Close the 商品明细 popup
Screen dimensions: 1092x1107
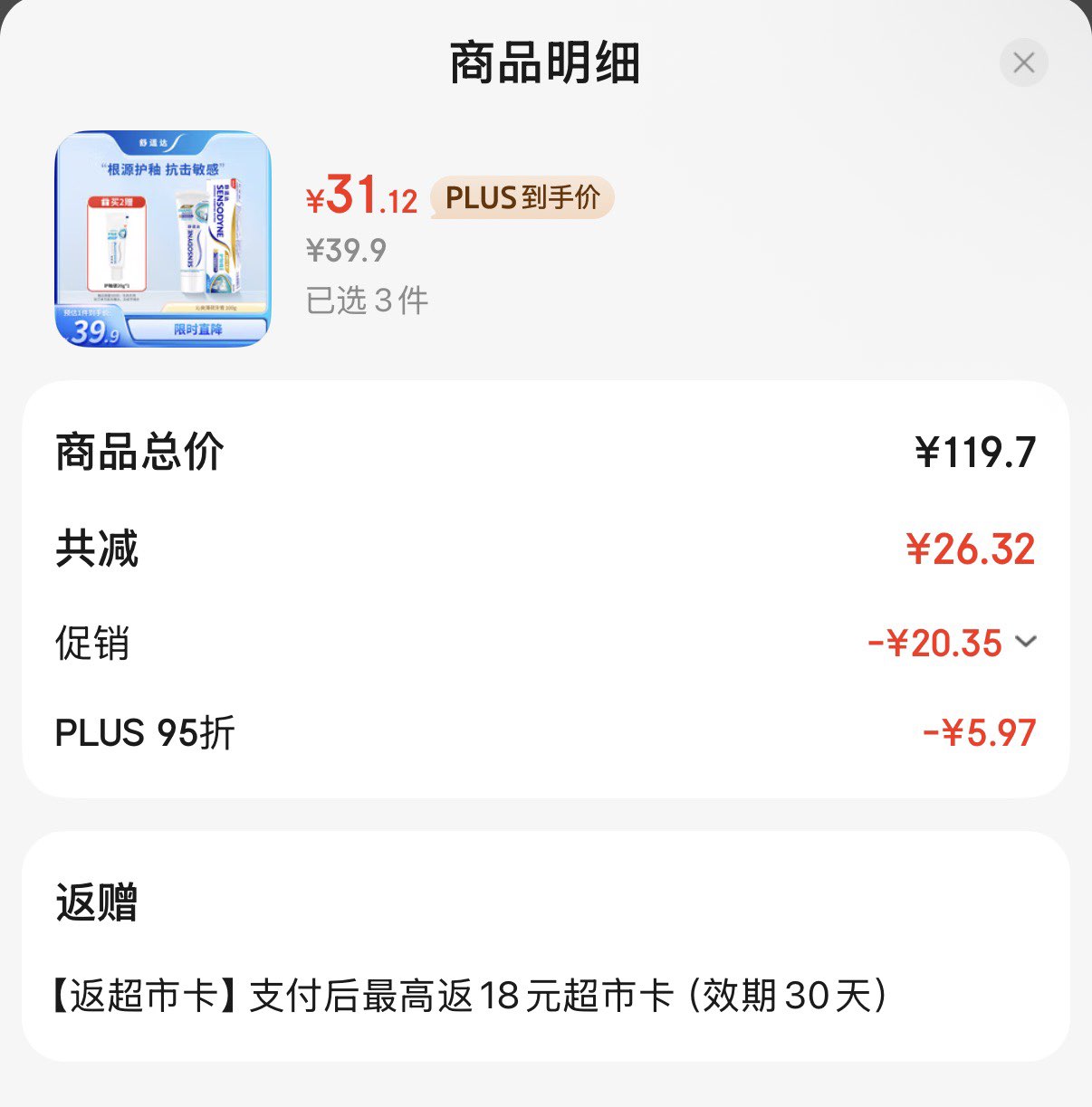click(1023, 62)
